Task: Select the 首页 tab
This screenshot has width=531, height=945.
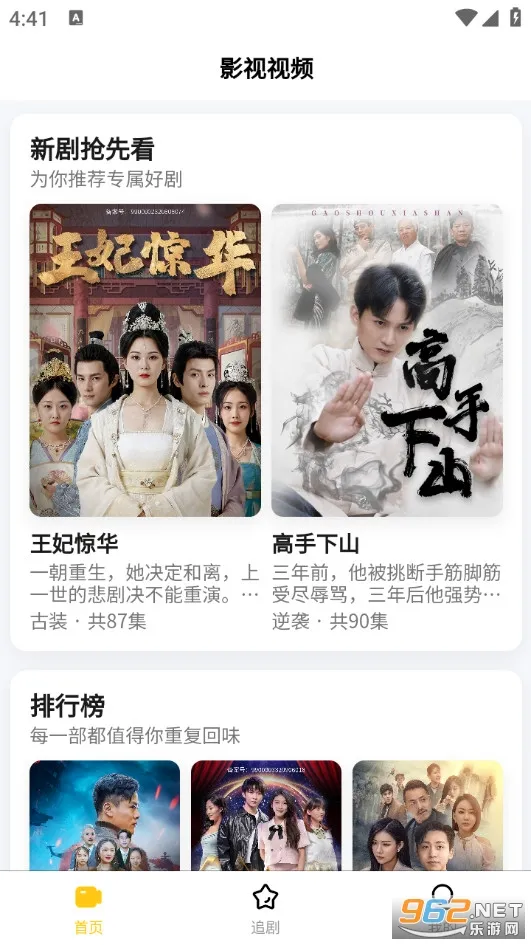Action: click(x=89, y=909)
